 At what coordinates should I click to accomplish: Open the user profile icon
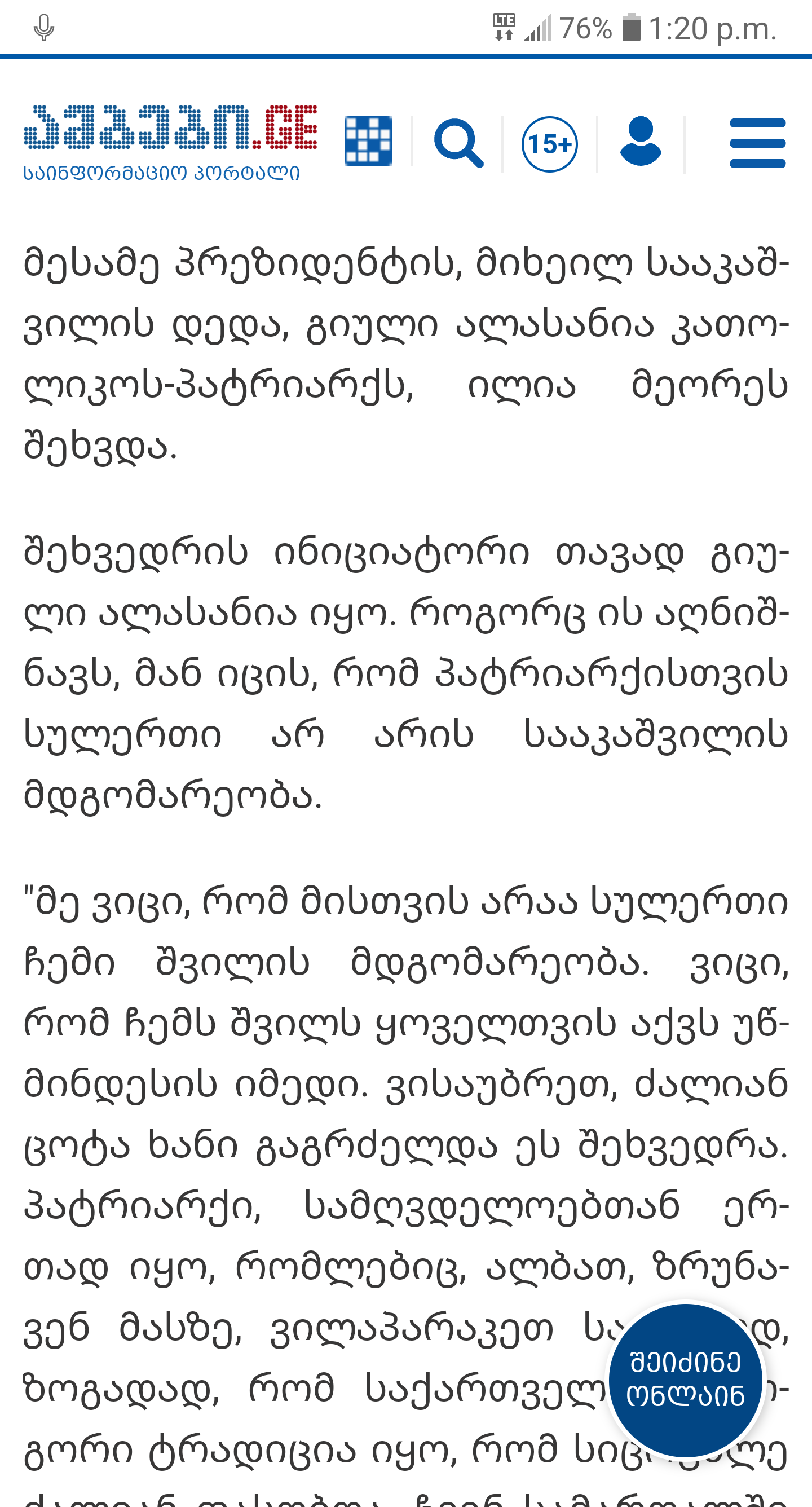[641, 142]
